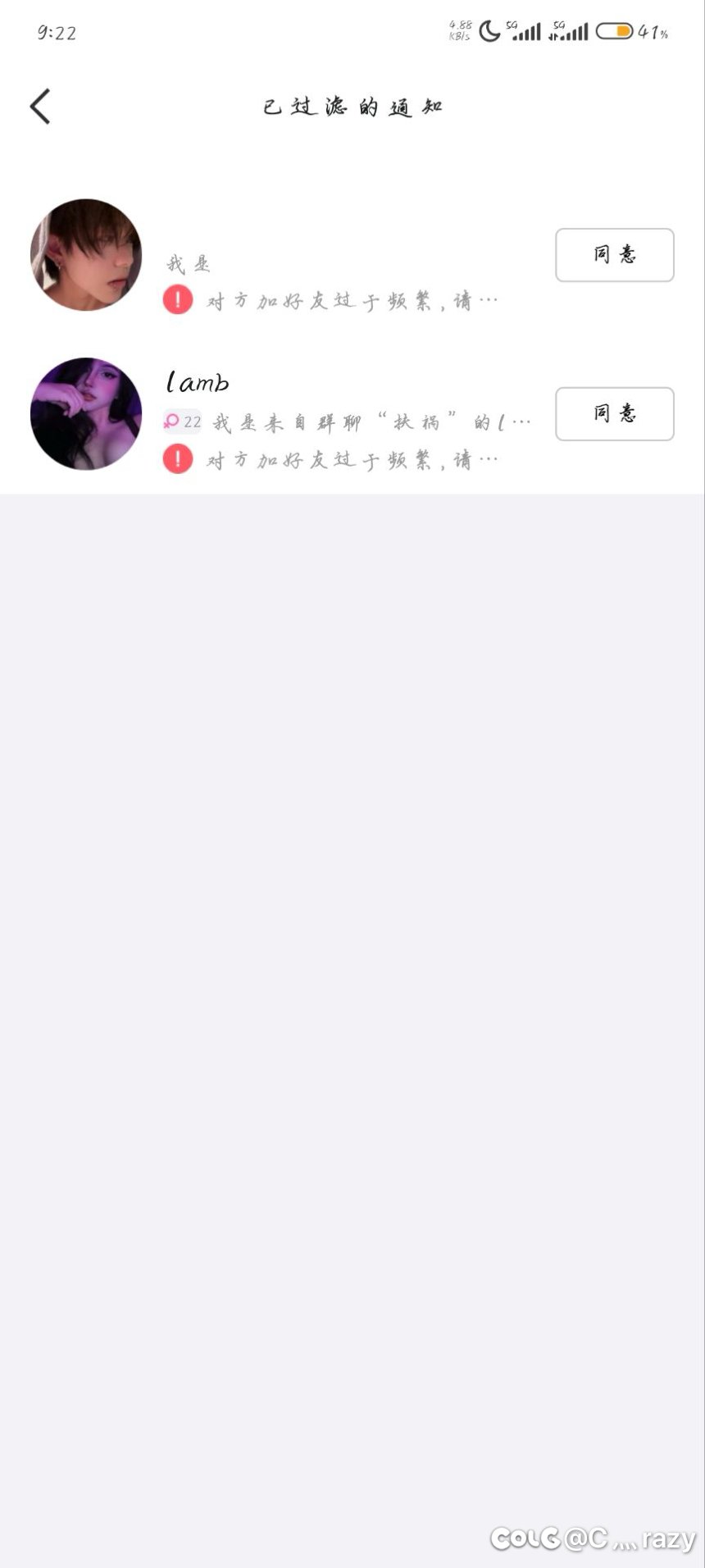Open the first request starting with 我是
This screenshot has height=1568, width=705.
click(352, 255)
